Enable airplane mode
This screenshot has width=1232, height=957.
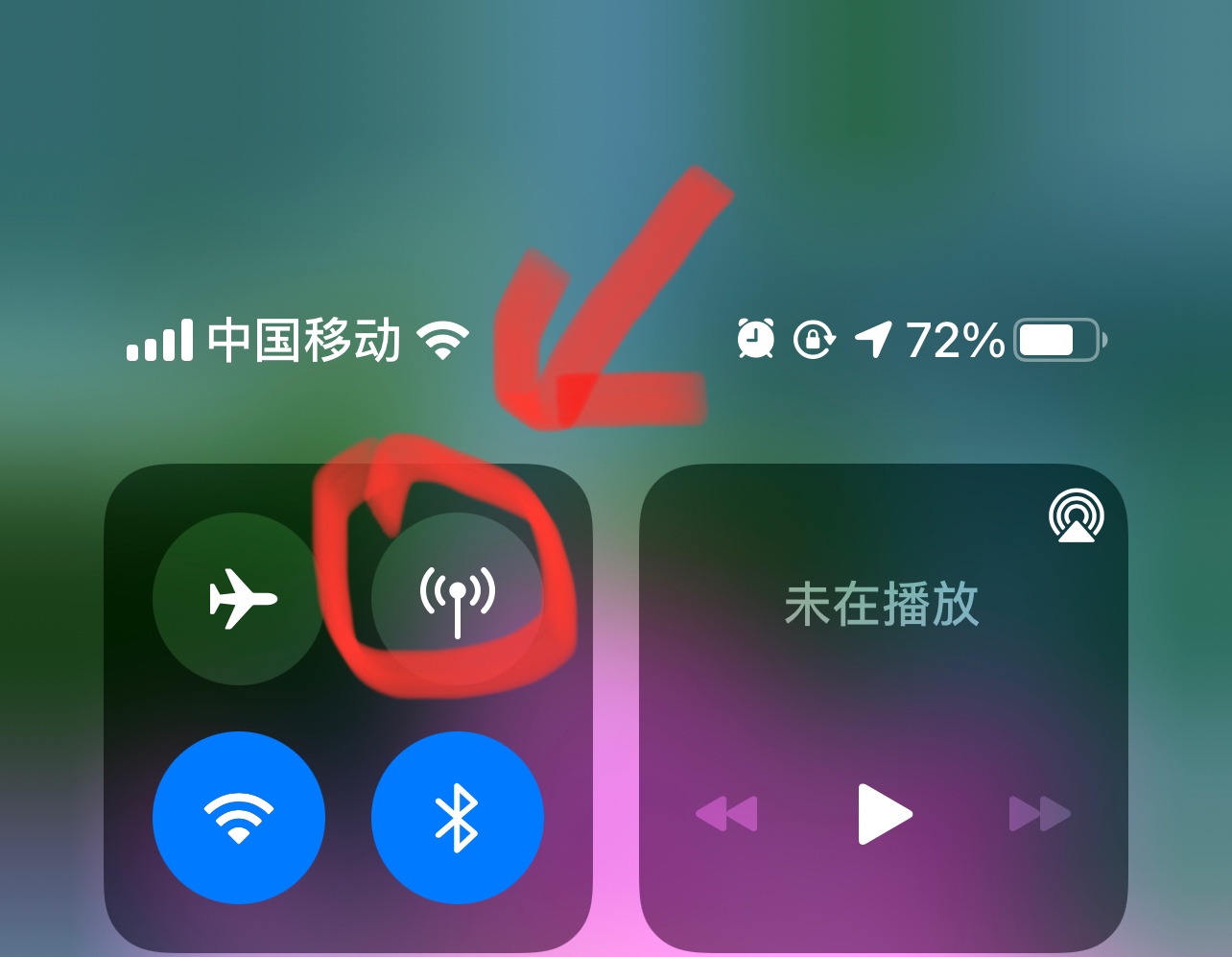(x=239, y=599)
